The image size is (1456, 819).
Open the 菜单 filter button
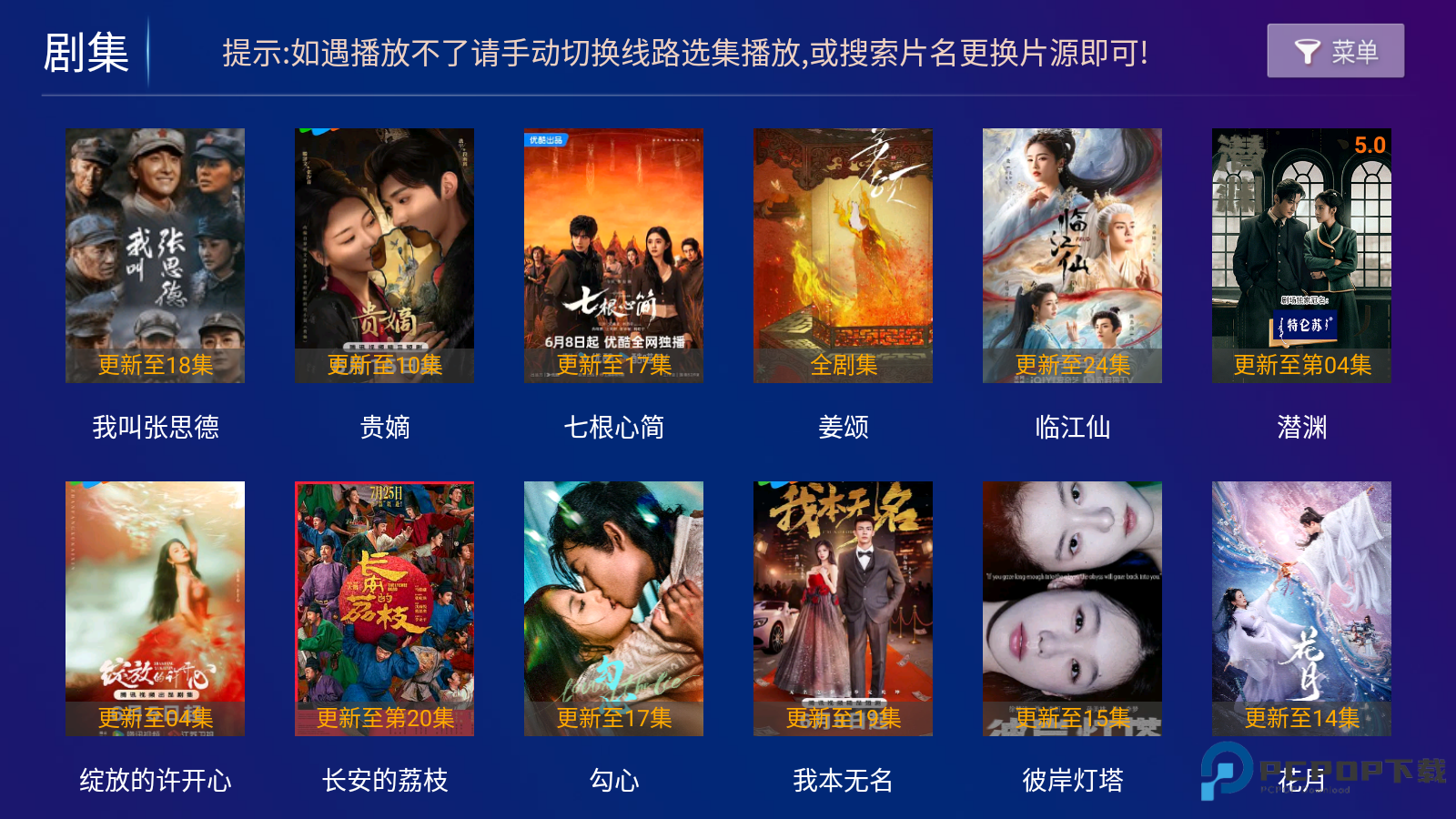tap(1335, 51)
